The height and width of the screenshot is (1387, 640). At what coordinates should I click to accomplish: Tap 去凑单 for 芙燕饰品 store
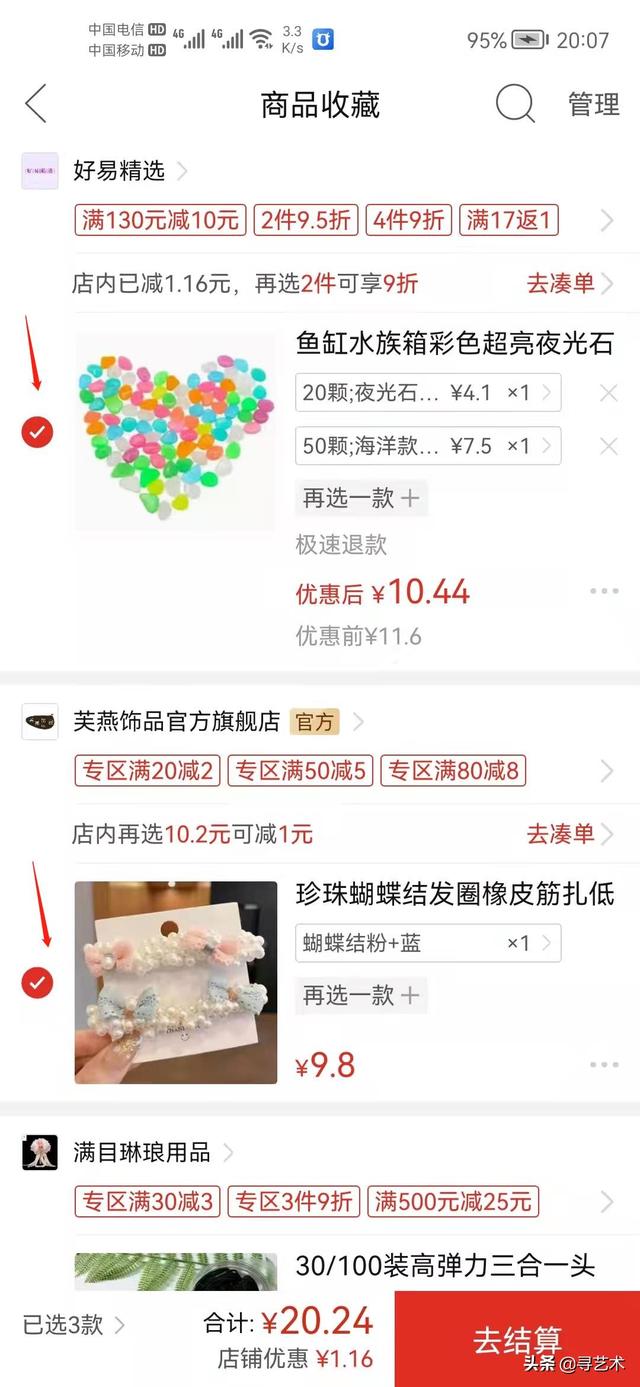(569, 834)
